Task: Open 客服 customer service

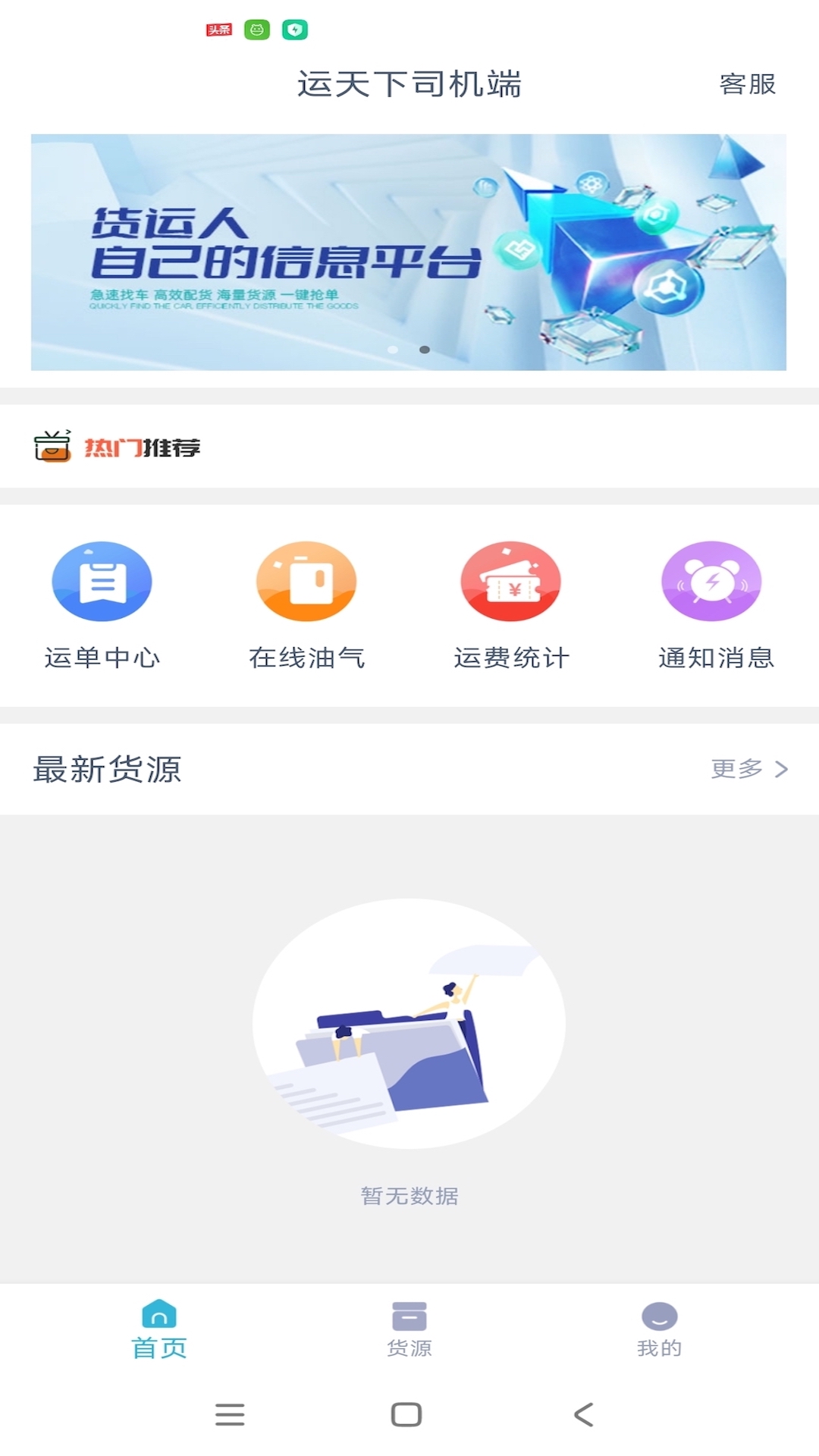Action: pyautogui.click(x=747, y=84)
